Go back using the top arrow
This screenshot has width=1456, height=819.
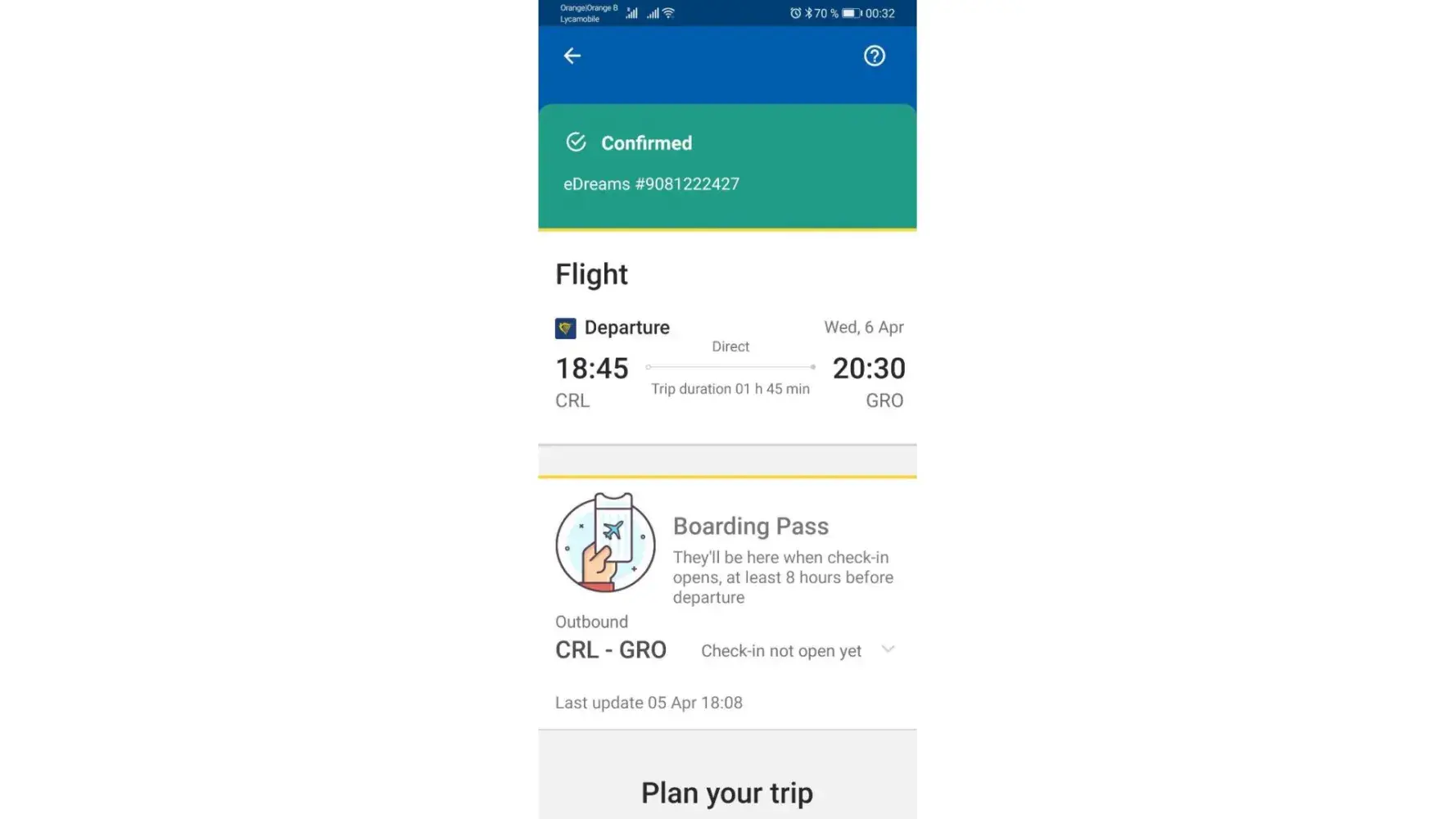572,56
